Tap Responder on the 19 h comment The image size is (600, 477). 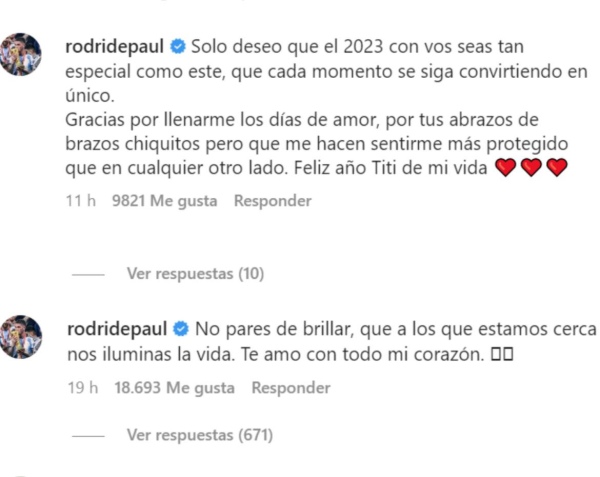[290, 387]
